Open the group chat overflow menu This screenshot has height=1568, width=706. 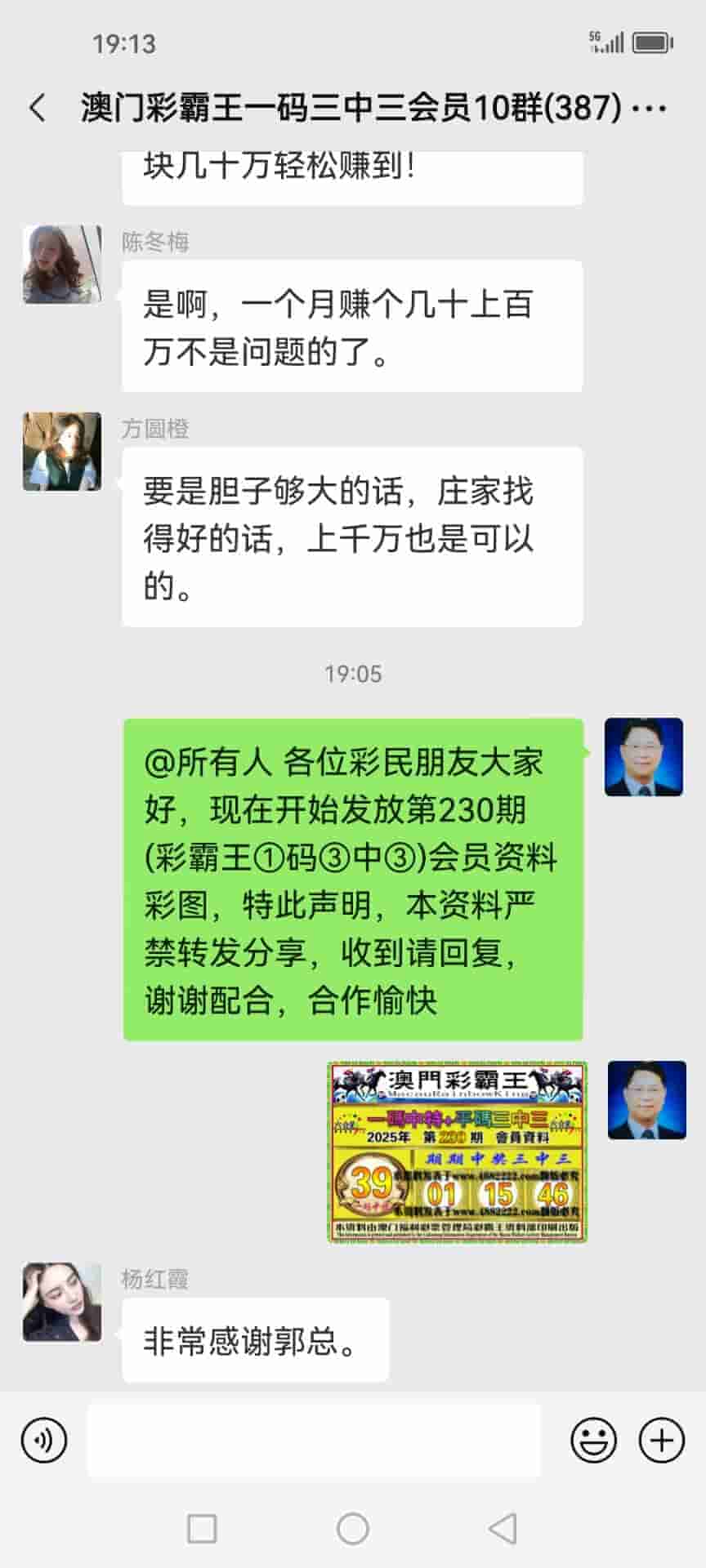click(x=650, y=108)
